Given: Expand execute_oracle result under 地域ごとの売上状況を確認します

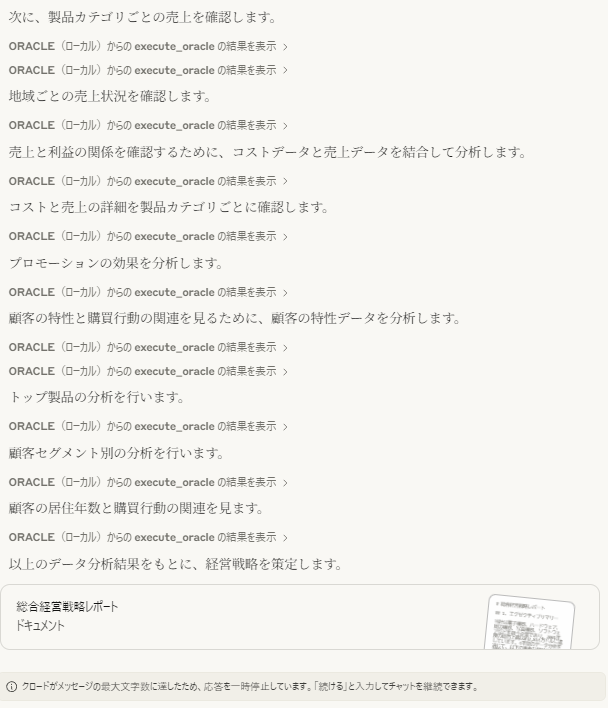Looking at the screenshot, I should (x=148, y=126).
